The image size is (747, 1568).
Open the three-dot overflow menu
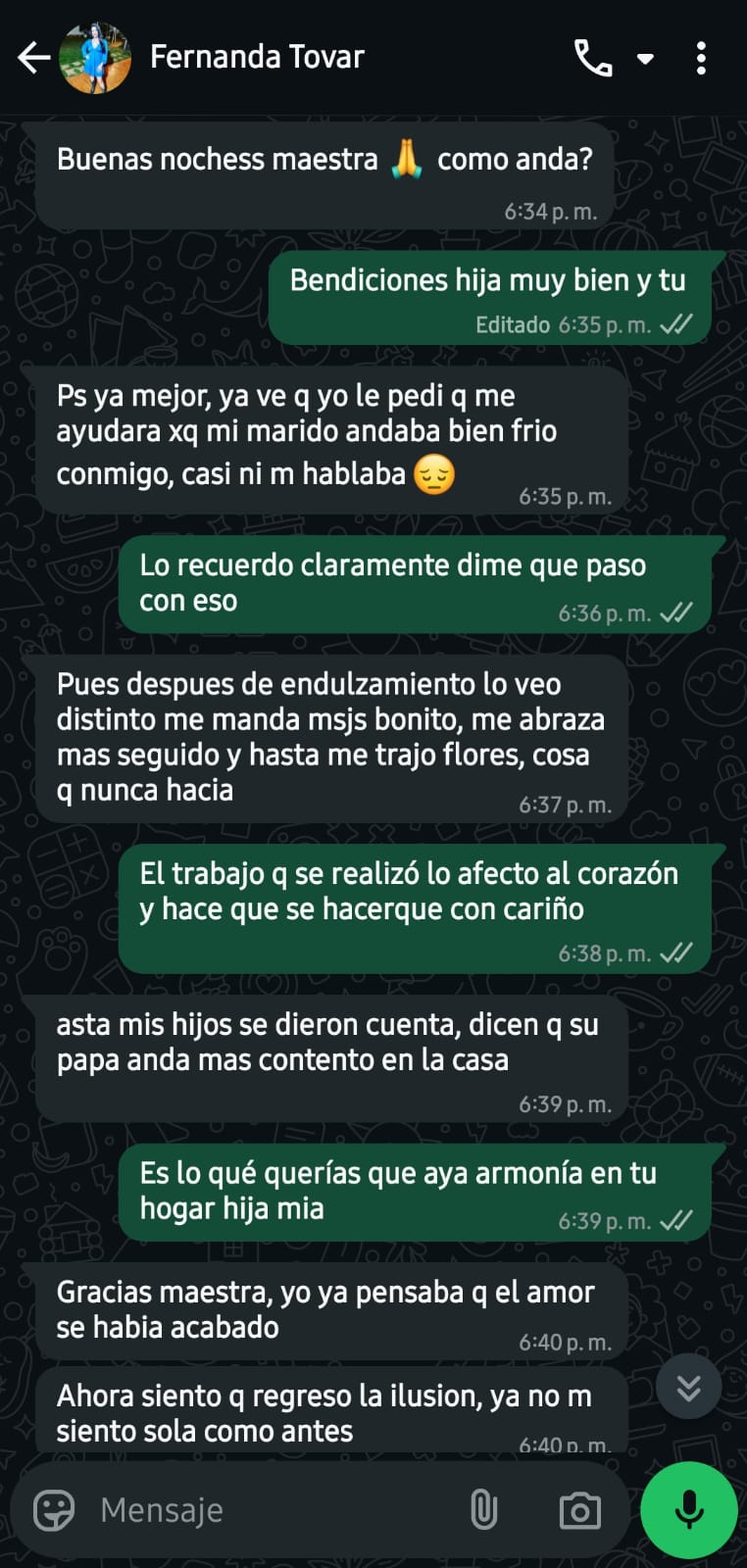click(701, 59)
